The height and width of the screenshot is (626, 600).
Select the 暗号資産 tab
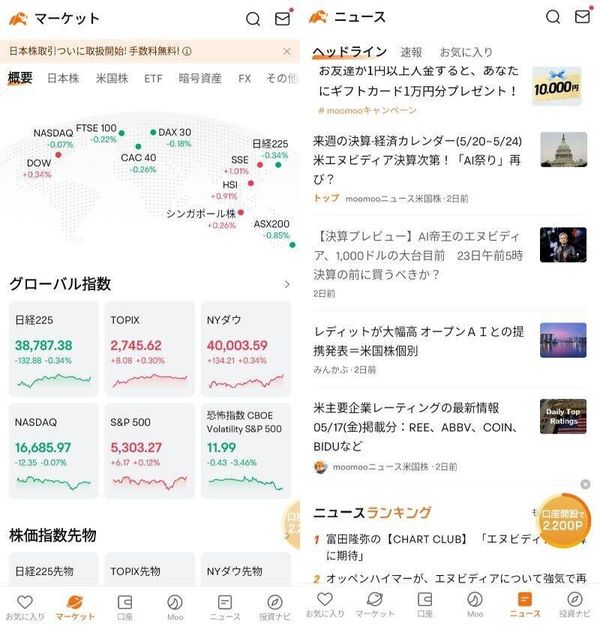pos(200,78)
